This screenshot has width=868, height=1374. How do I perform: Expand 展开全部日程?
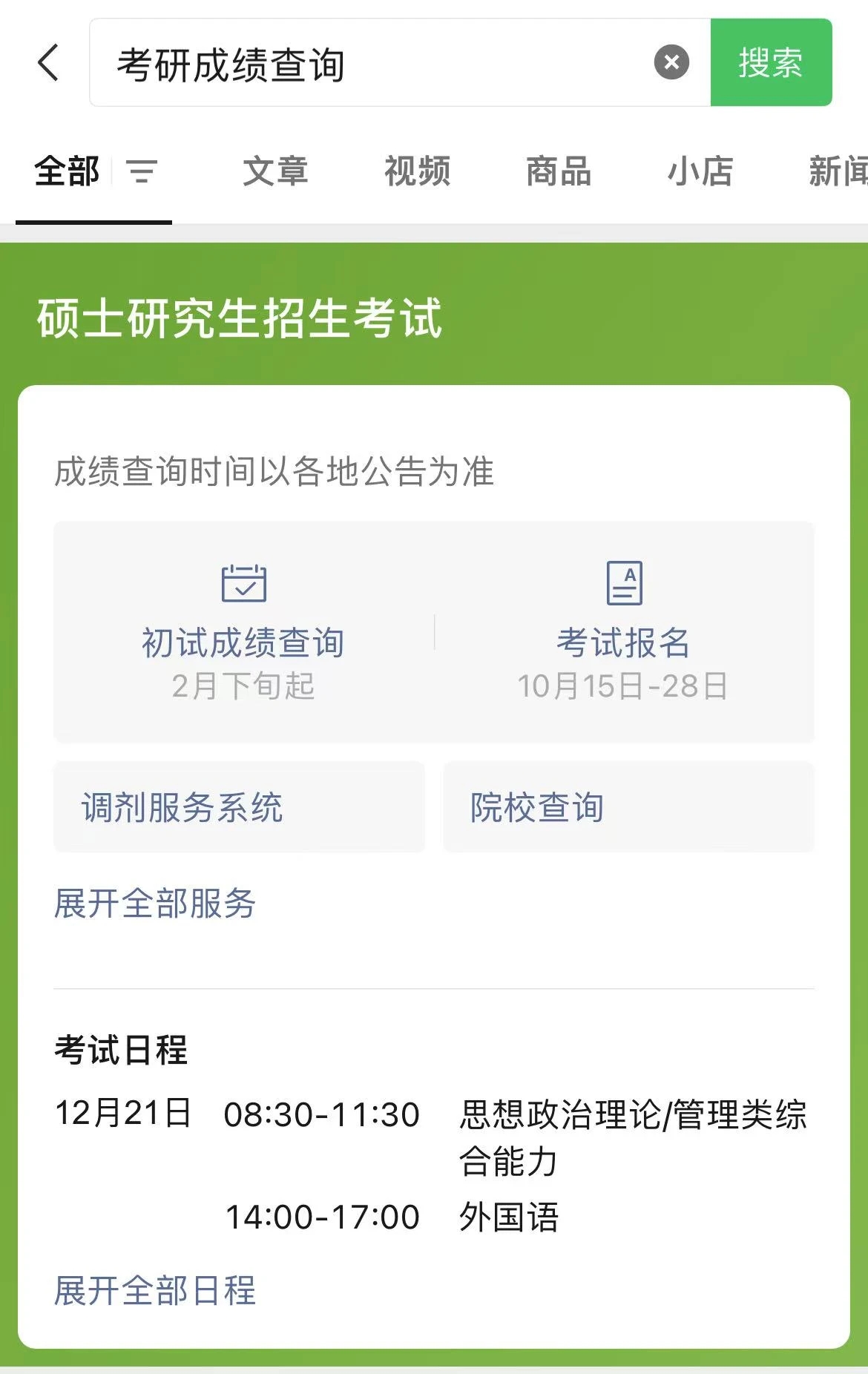[155, 1291]
